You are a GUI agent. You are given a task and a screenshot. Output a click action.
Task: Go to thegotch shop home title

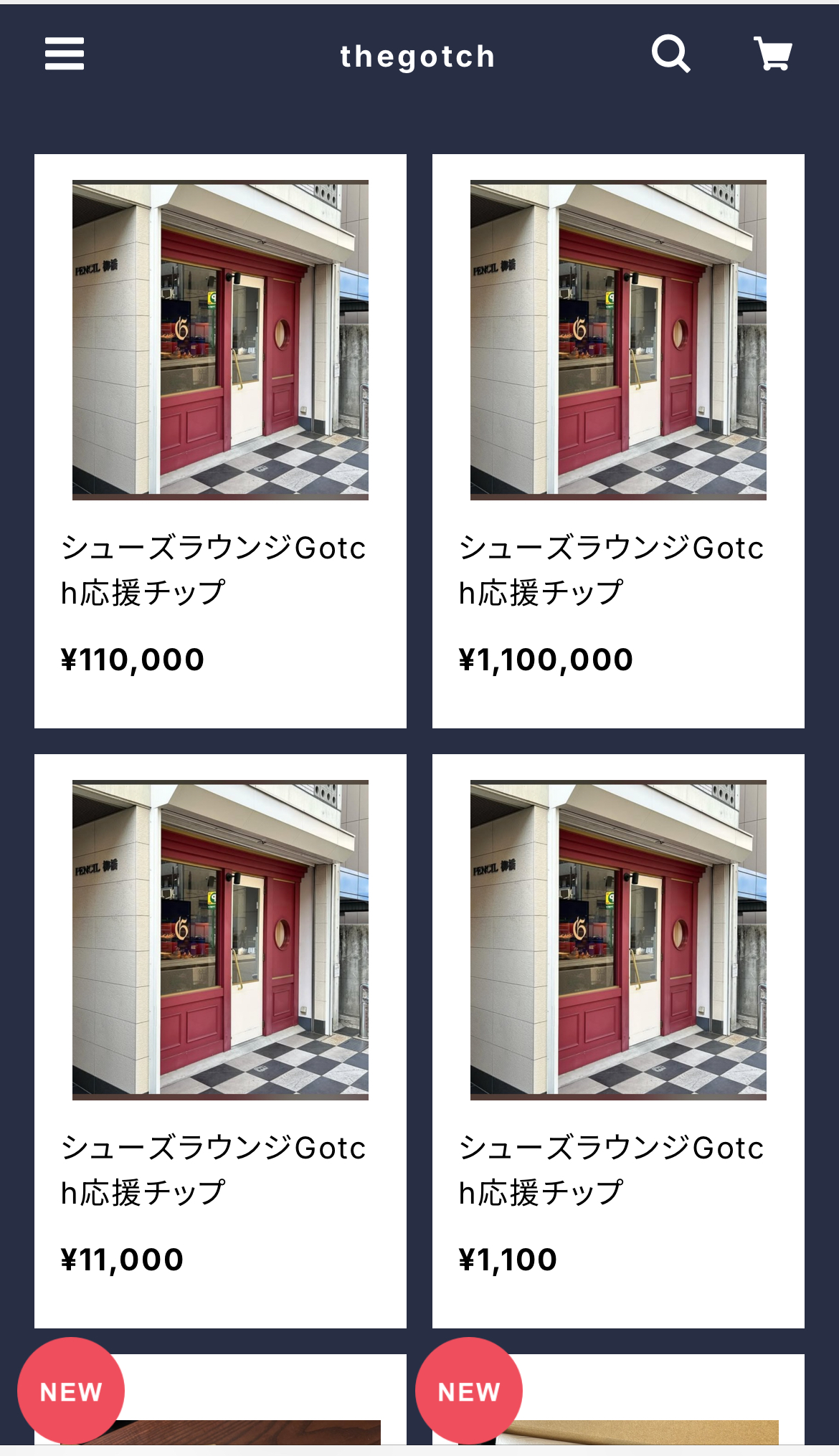point(417,57)
